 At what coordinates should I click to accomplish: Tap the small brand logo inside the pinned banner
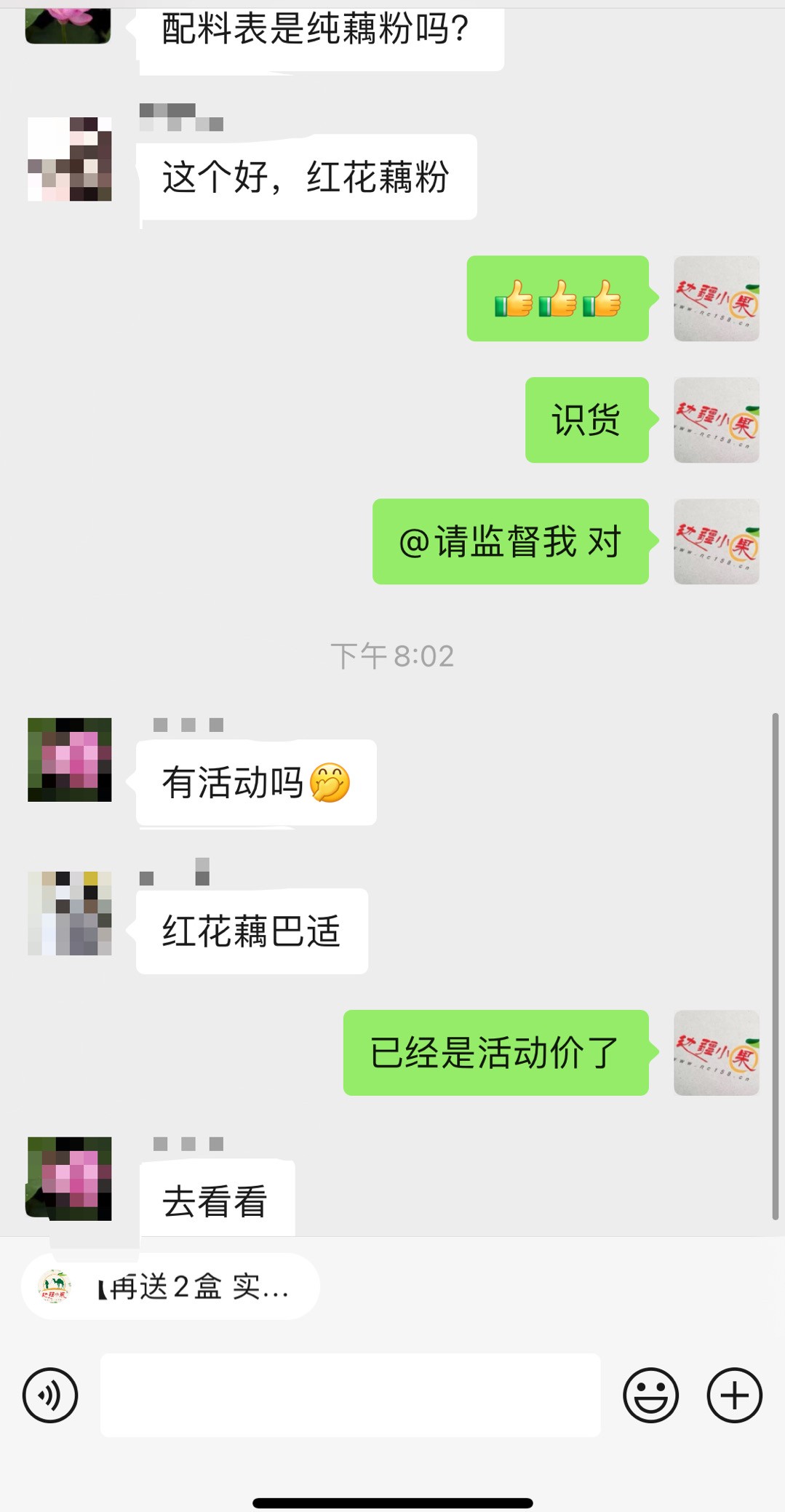(x=54, y=1286)
